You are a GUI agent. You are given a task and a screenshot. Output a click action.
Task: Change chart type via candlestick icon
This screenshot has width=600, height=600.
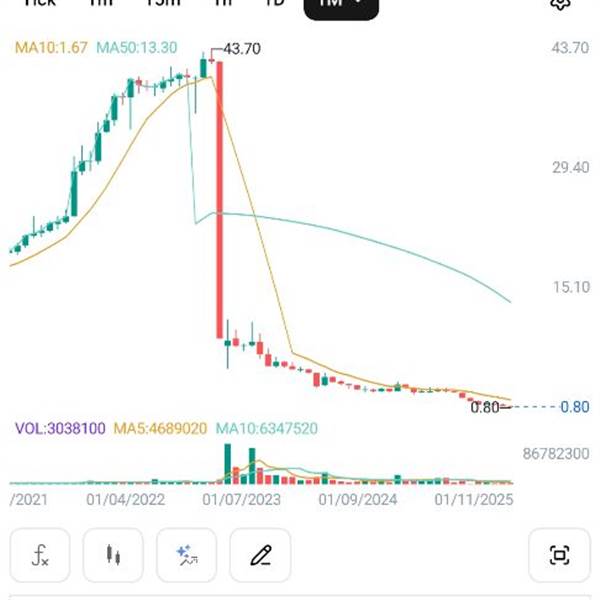click(113, 555)
